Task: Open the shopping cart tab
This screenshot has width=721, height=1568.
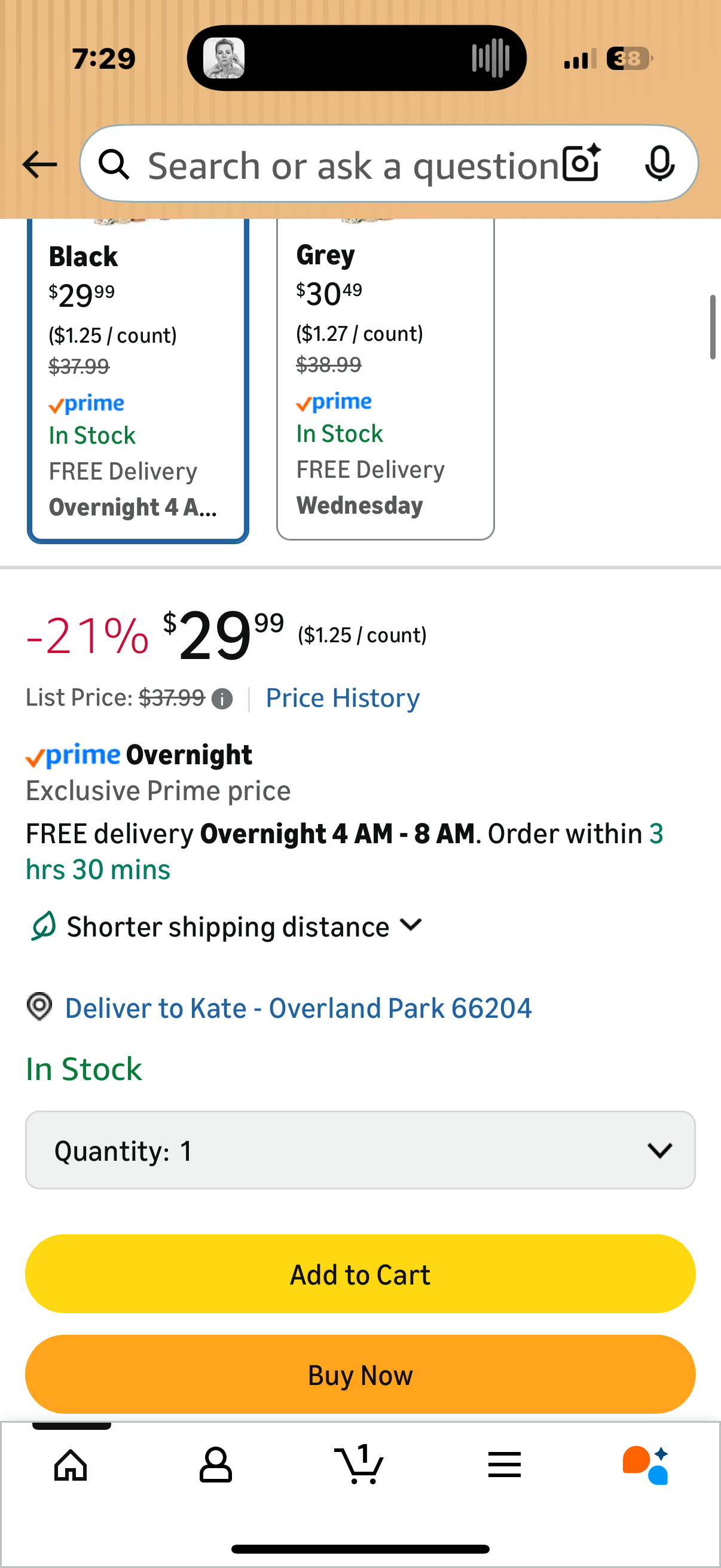Action: (359, 1465)
